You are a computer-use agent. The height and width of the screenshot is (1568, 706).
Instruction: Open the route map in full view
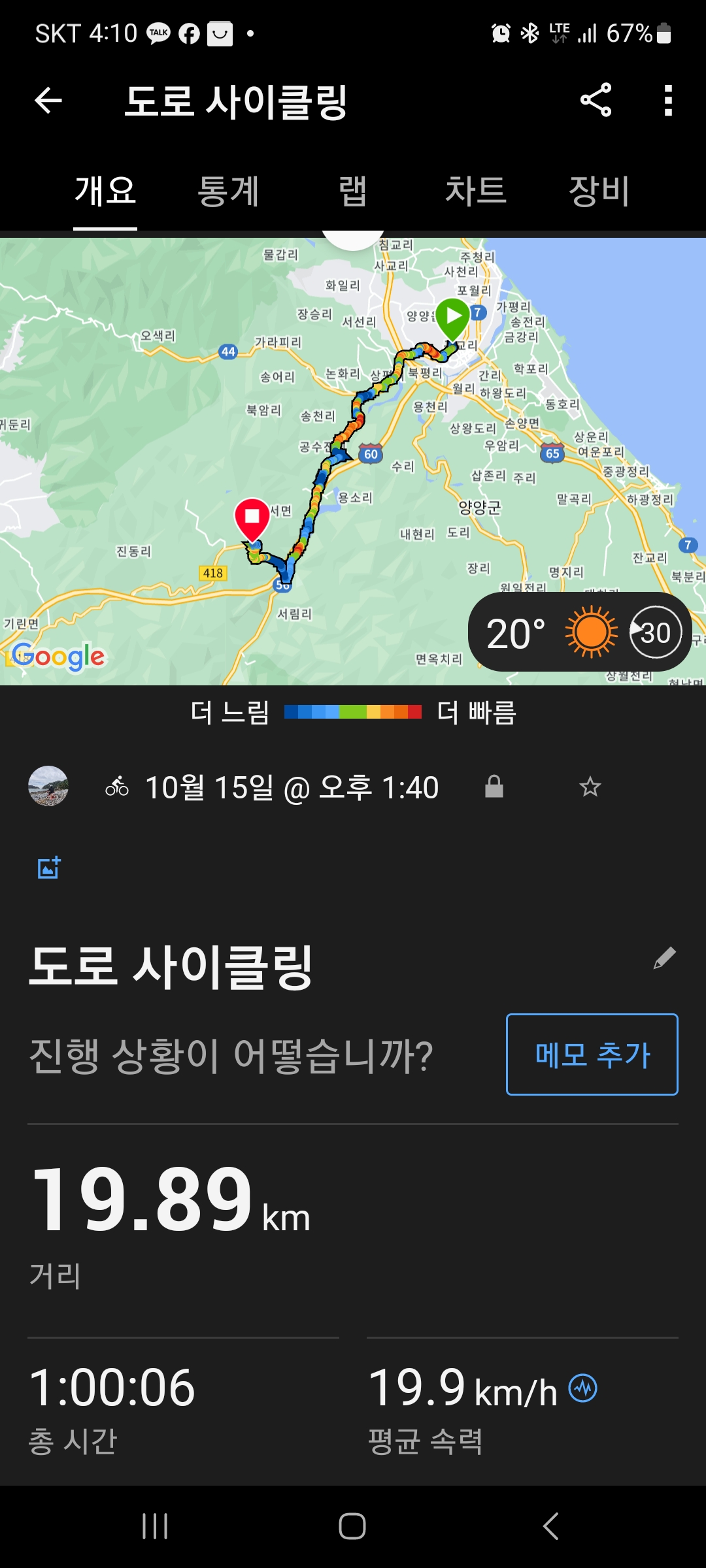click(353, 461)
